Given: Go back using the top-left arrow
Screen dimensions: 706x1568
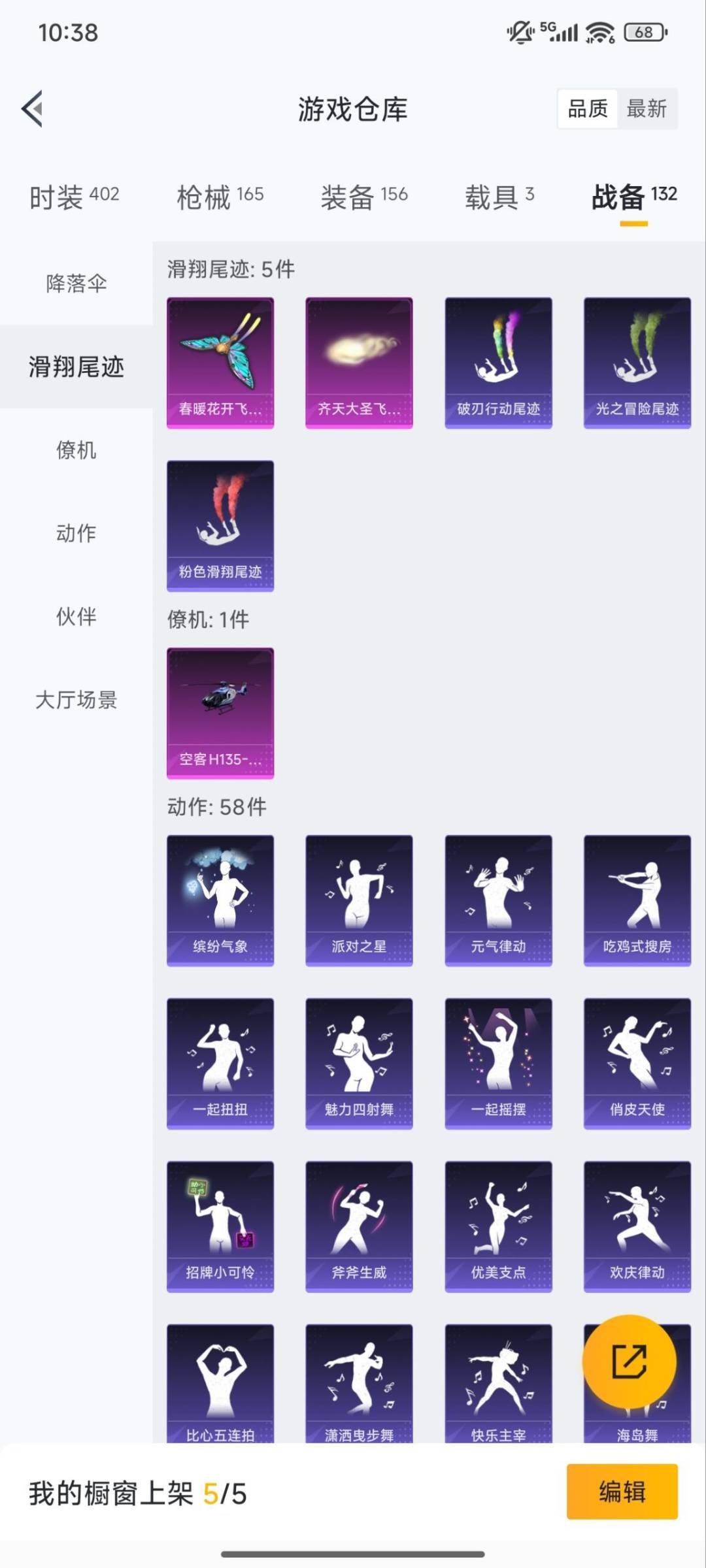Looking at the screenshot, I should 33,108.
